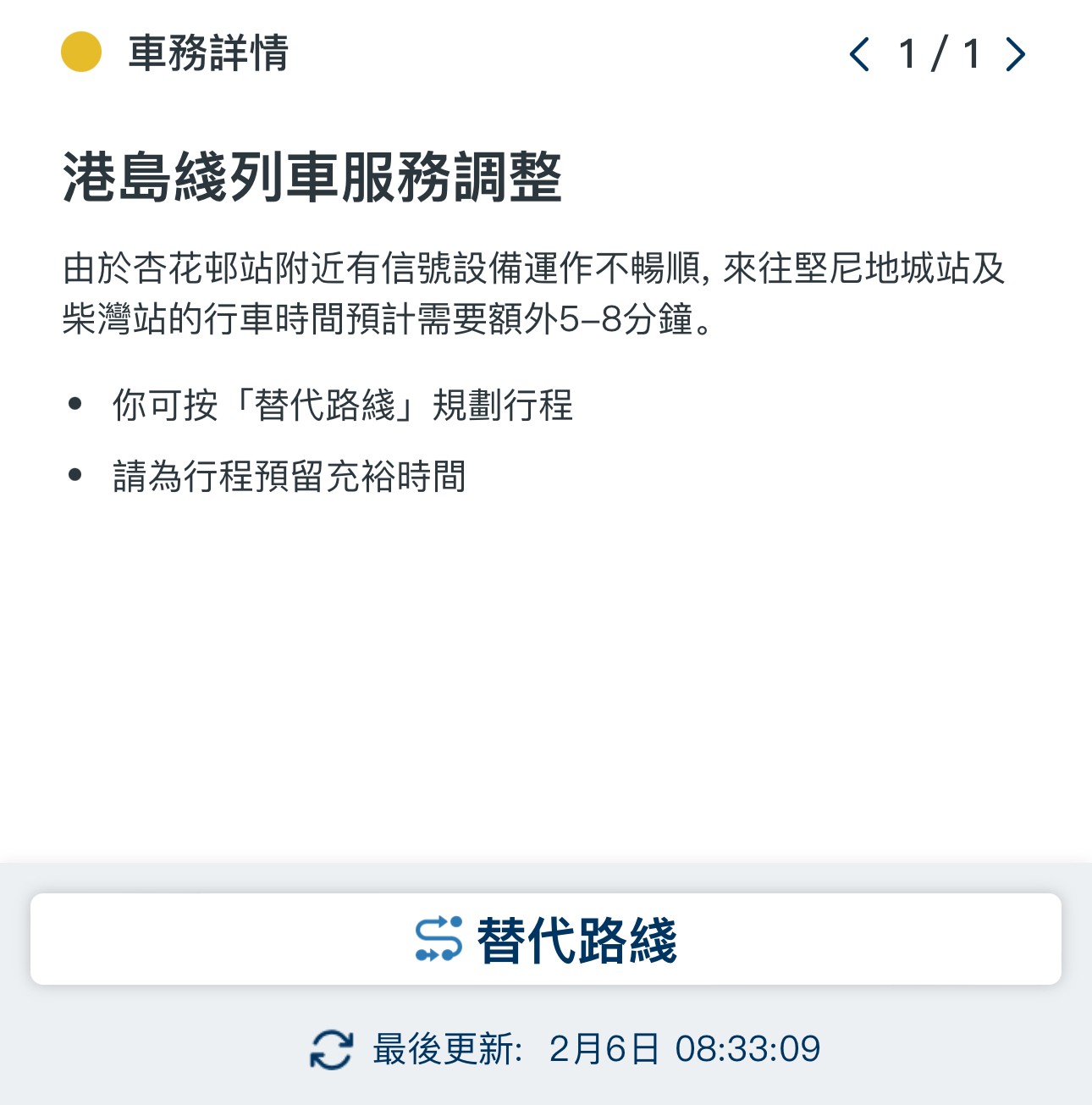The image size is (1092, 1105).
Task: Refresh the 最後更新 service status
Action: click(x=331, y=1050)
